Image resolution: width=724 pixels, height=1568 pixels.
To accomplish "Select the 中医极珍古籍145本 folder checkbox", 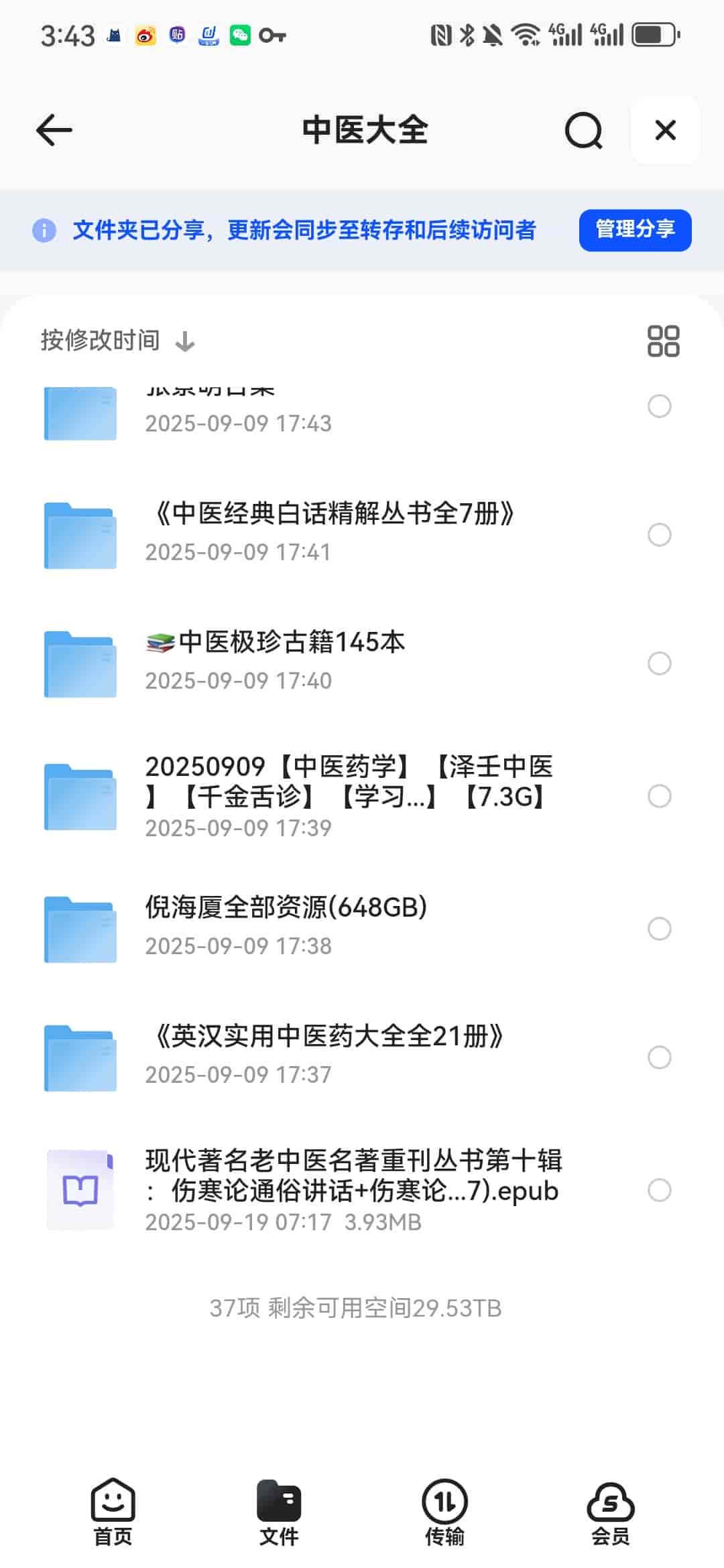I will [x=660, y=663].
